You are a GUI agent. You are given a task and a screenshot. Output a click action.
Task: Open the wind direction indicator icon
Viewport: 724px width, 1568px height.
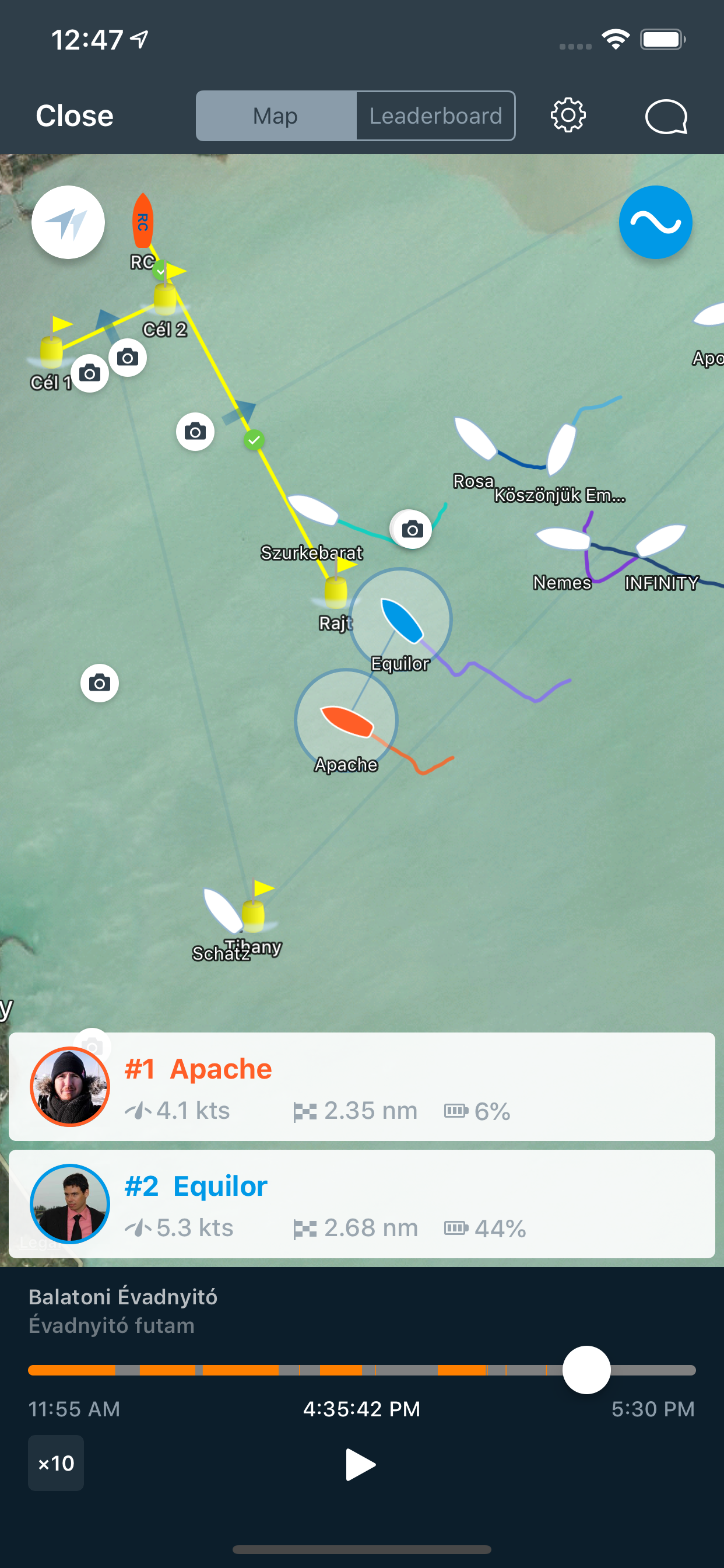67,222
